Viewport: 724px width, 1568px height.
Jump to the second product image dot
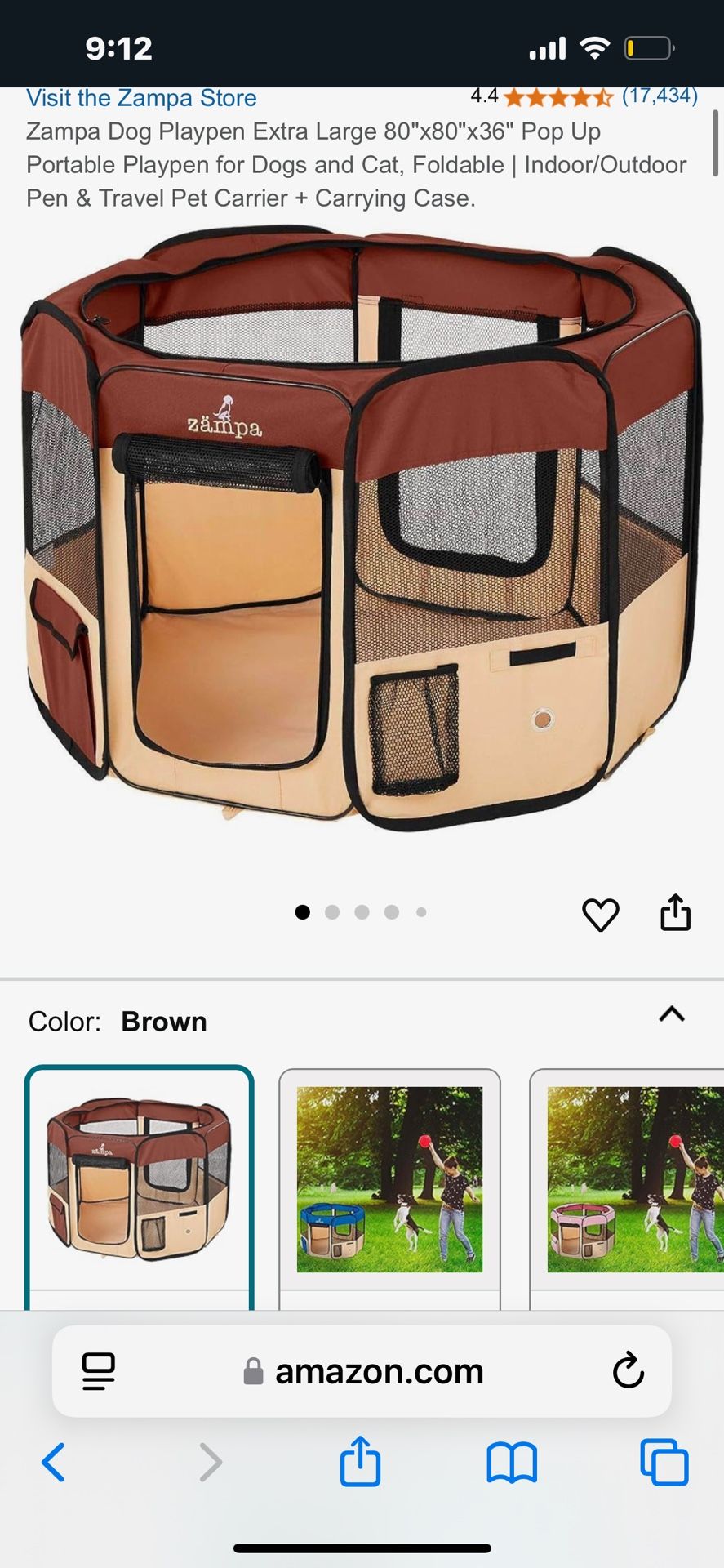332,912
